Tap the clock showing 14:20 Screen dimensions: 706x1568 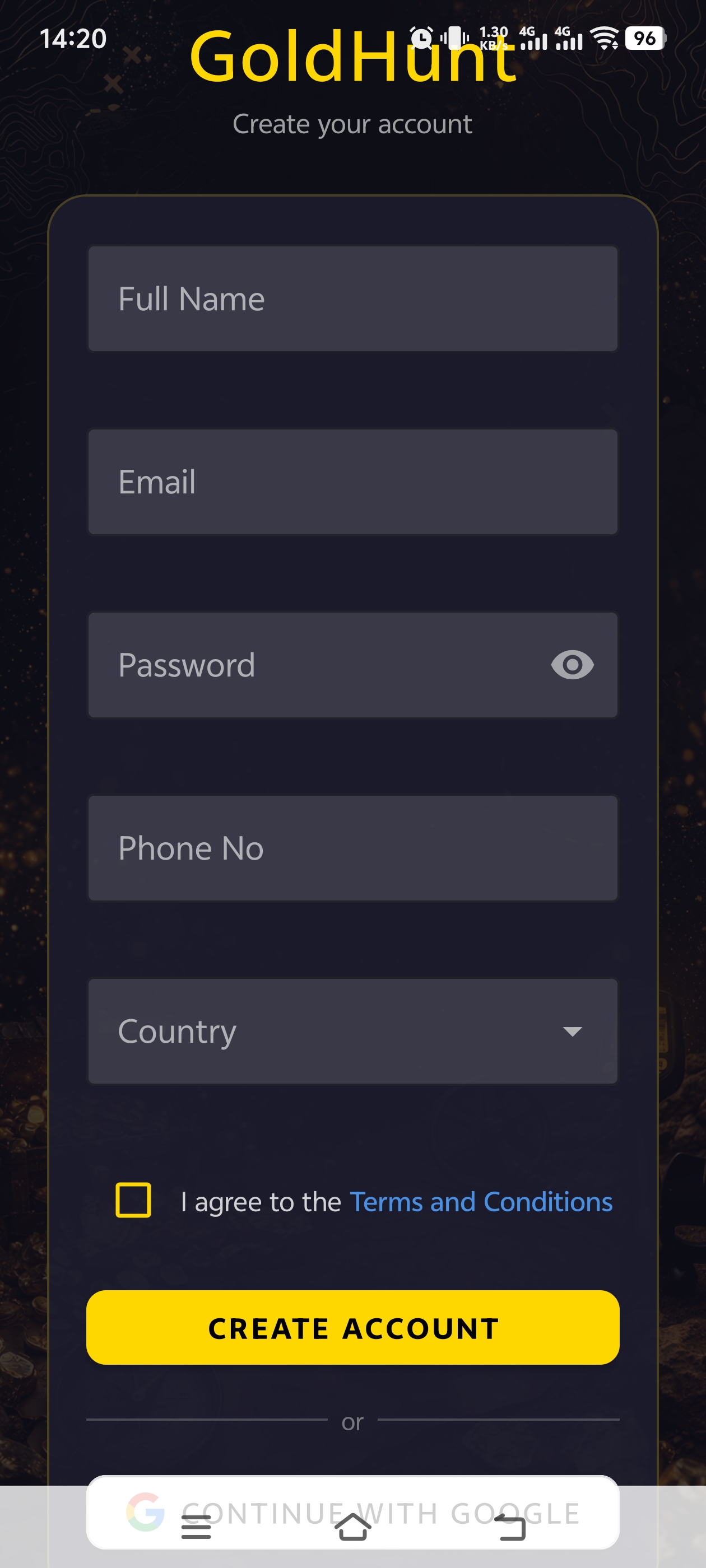(73, 38)
